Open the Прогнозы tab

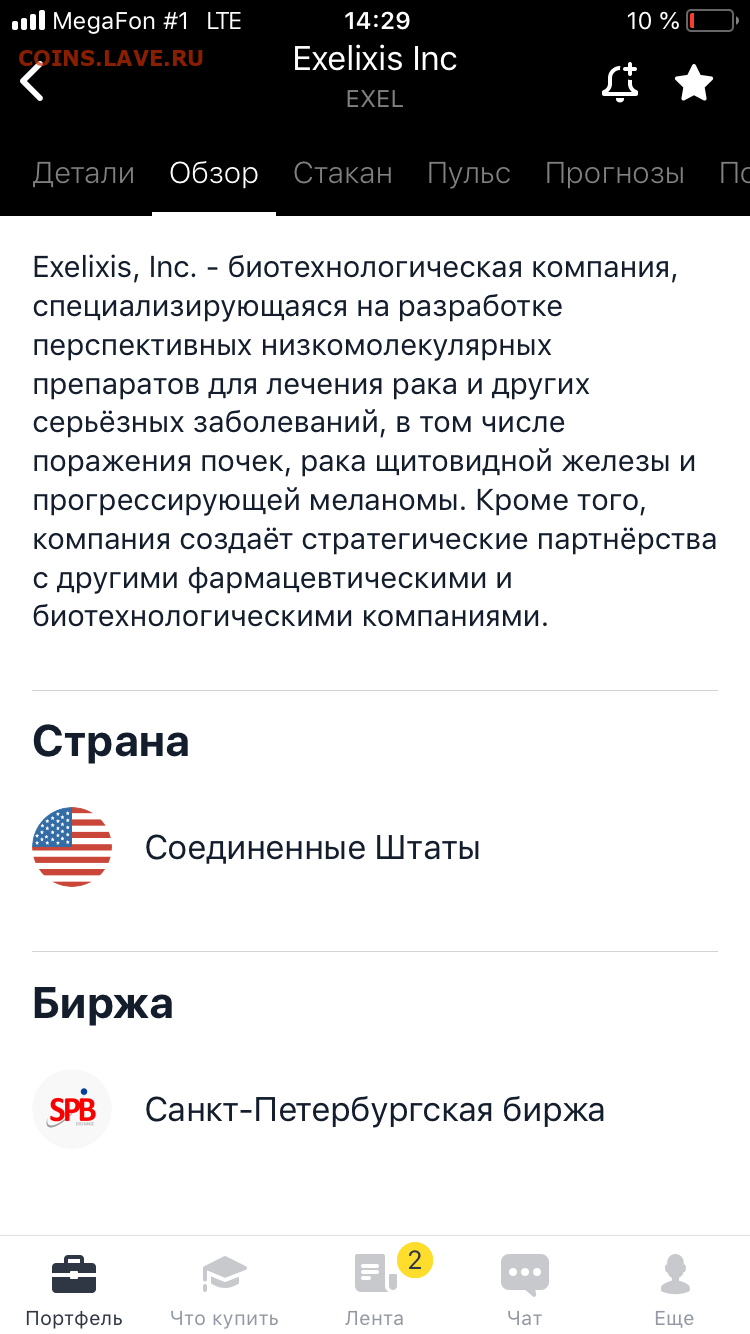[x=615, y=173]
